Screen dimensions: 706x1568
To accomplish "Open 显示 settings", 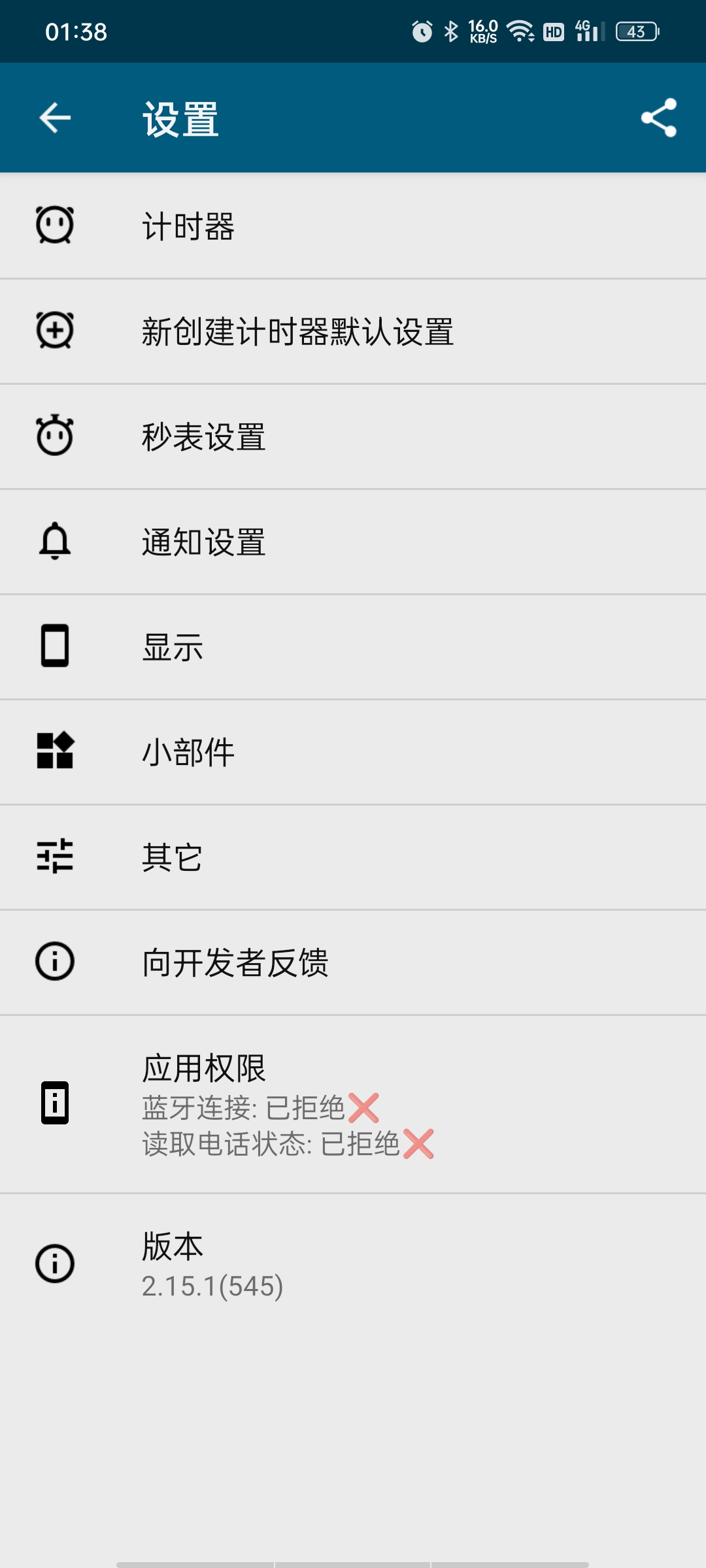I will [x=353, y=647].
